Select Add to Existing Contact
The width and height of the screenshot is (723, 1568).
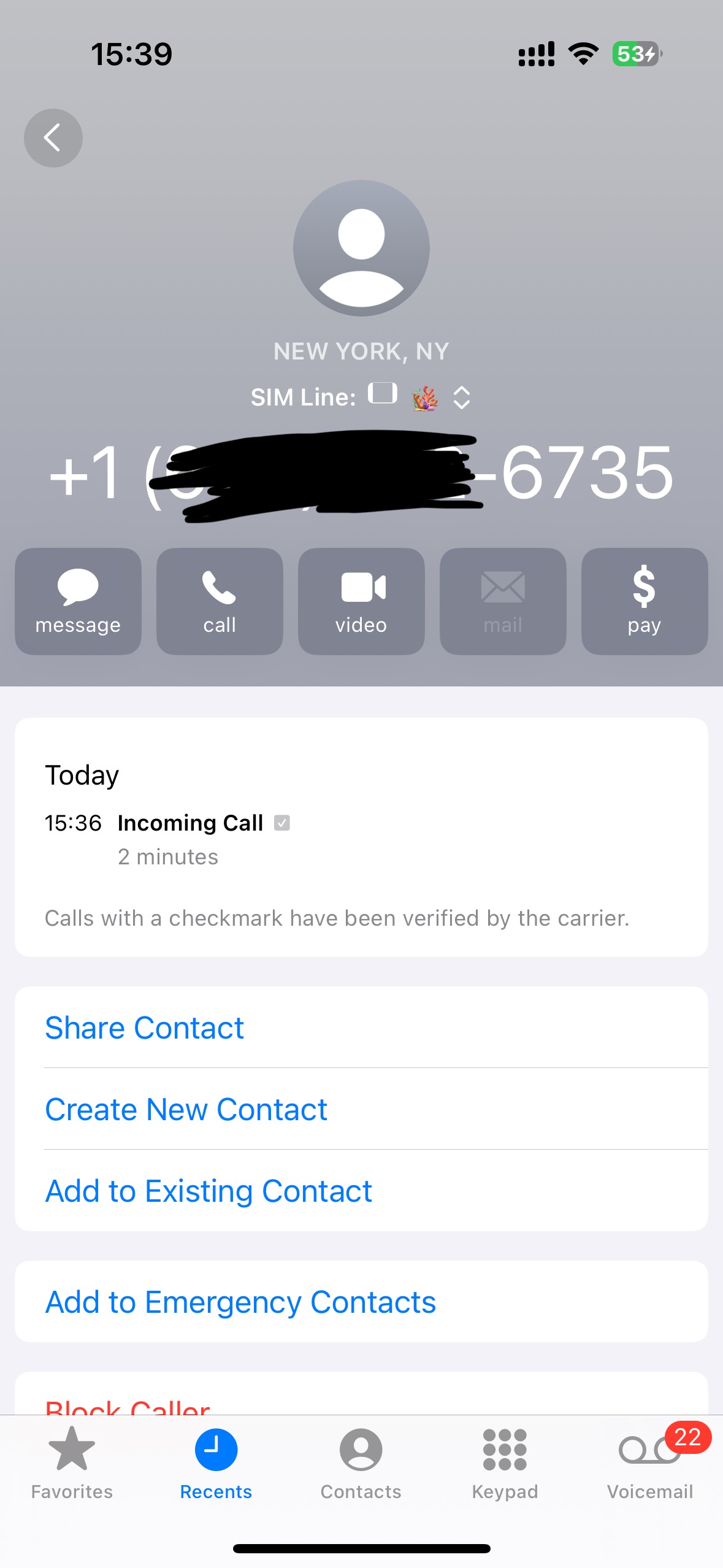coord(208,1191)
